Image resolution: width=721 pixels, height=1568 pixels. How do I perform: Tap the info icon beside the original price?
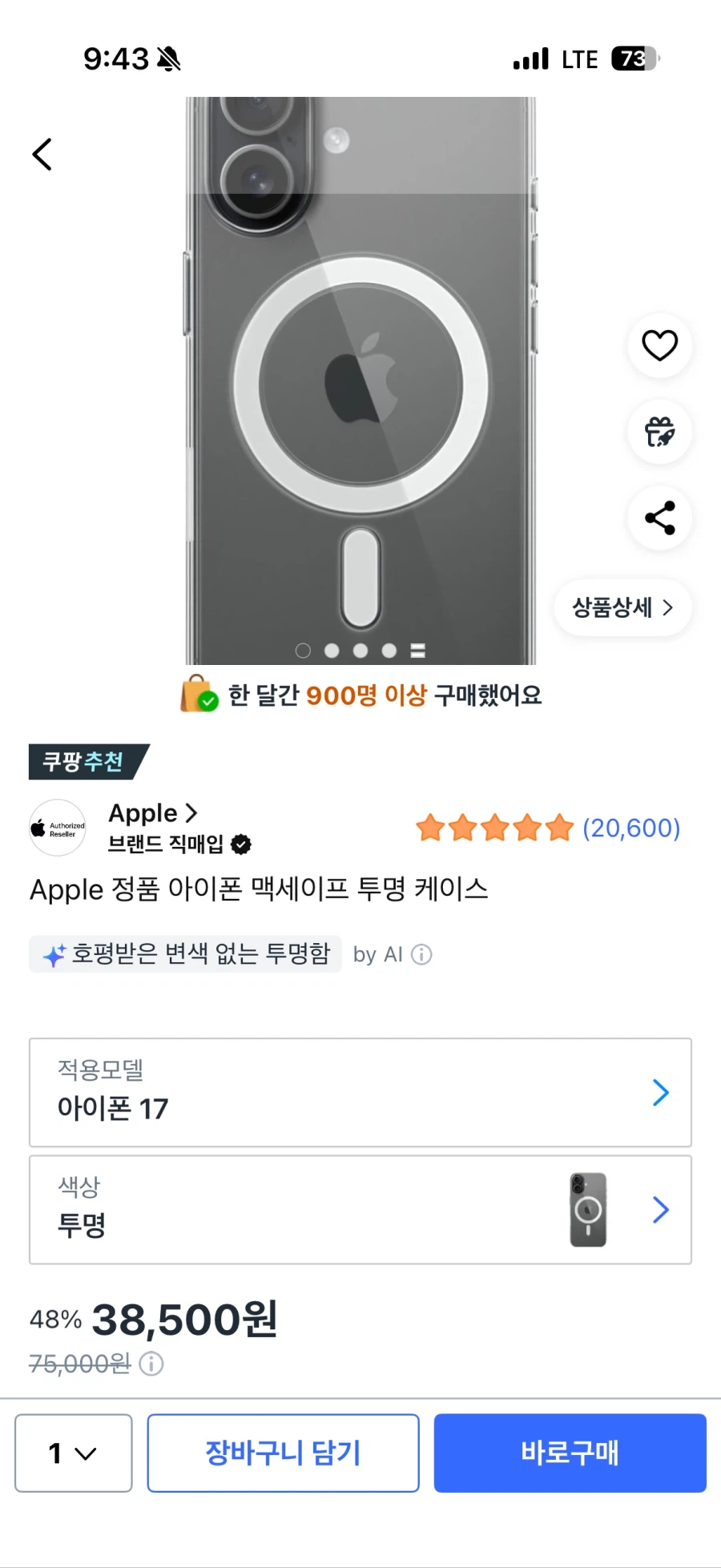(x=151, y=1364)
